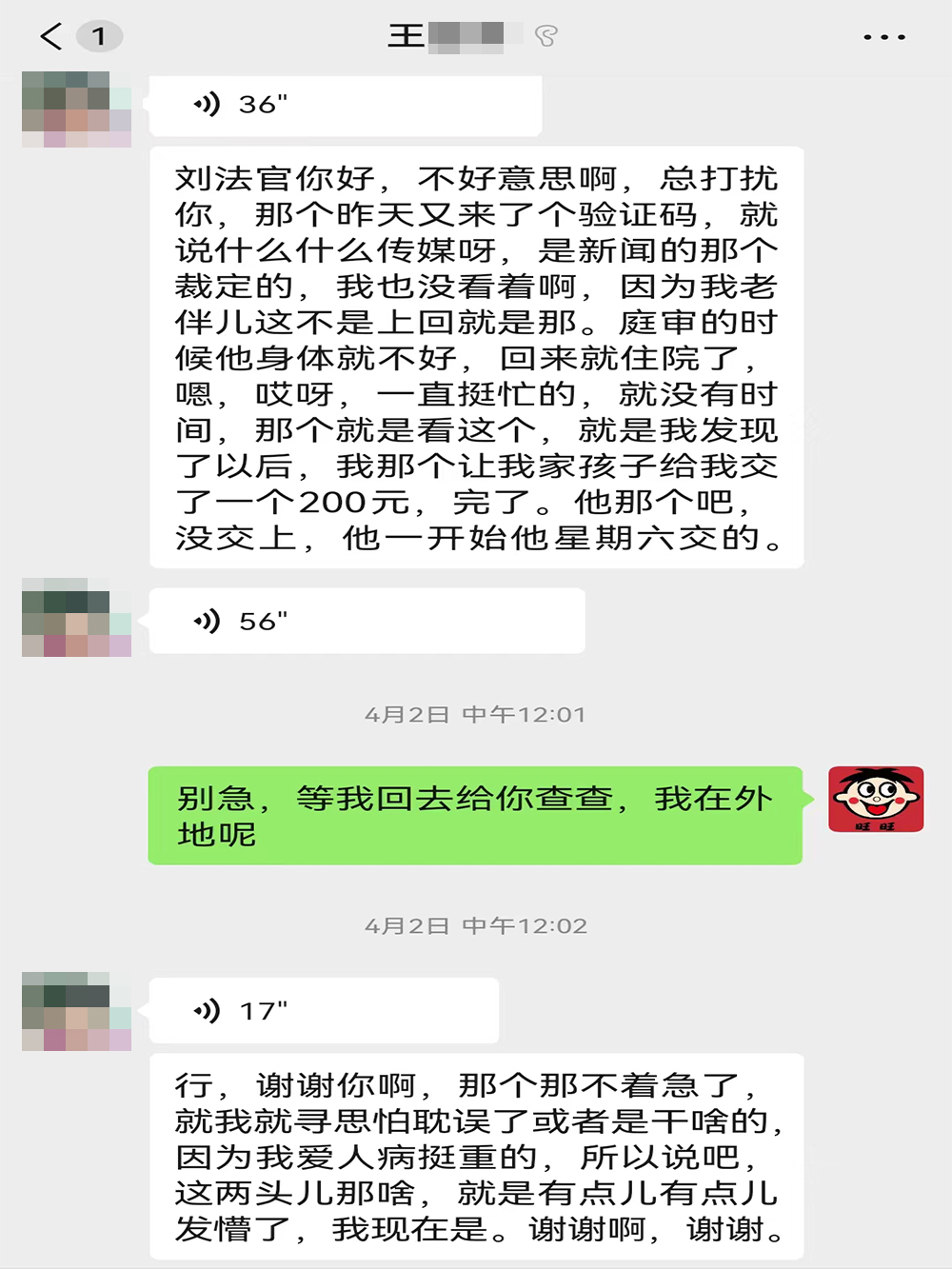952x1269 pixels.
Task: Go back to the chat list
Action: click(51, 37)
